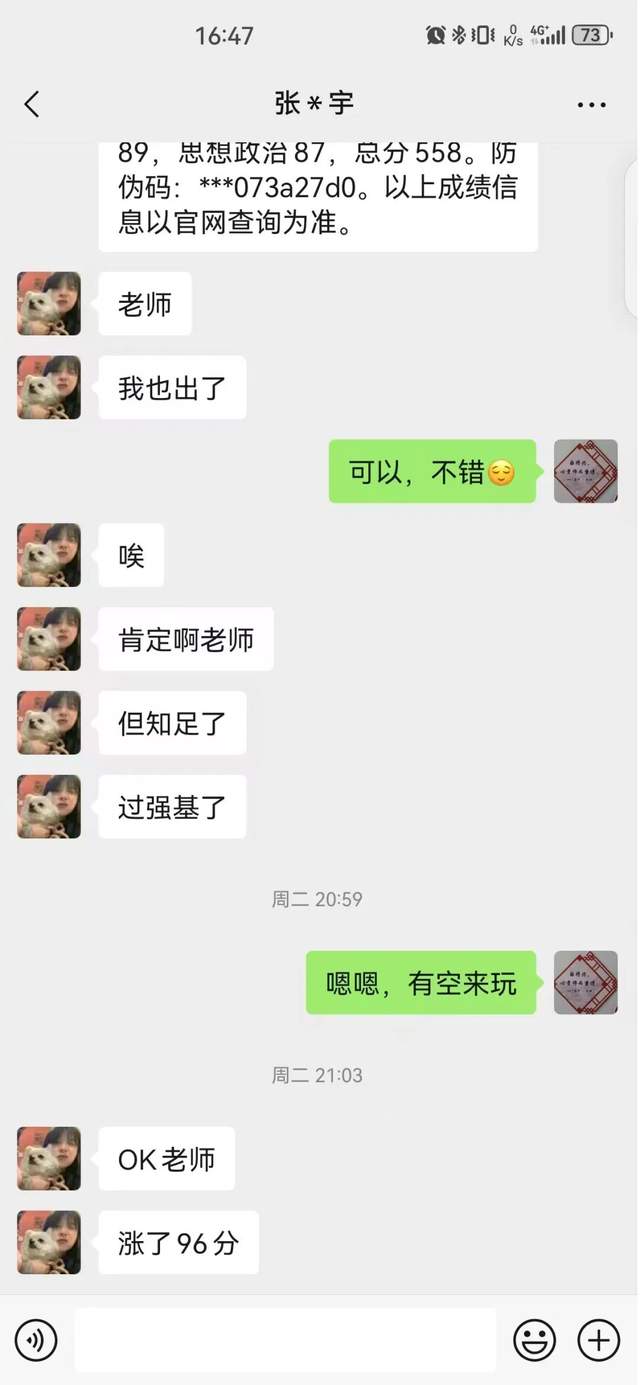Screen dimensions: 640x1385
Task: Open the chat info overflow menu
Action: pos(591,104)
